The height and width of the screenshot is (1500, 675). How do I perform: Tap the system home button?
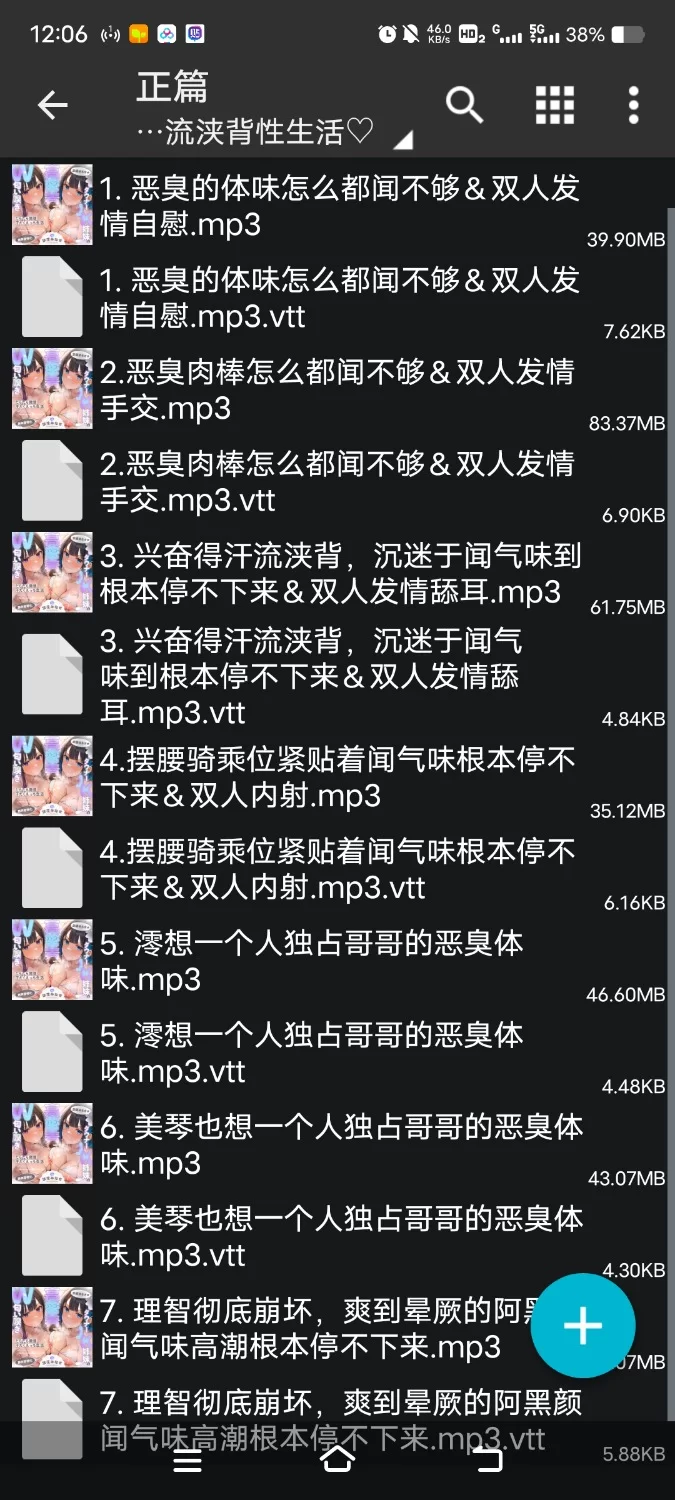pos(337,1460)
